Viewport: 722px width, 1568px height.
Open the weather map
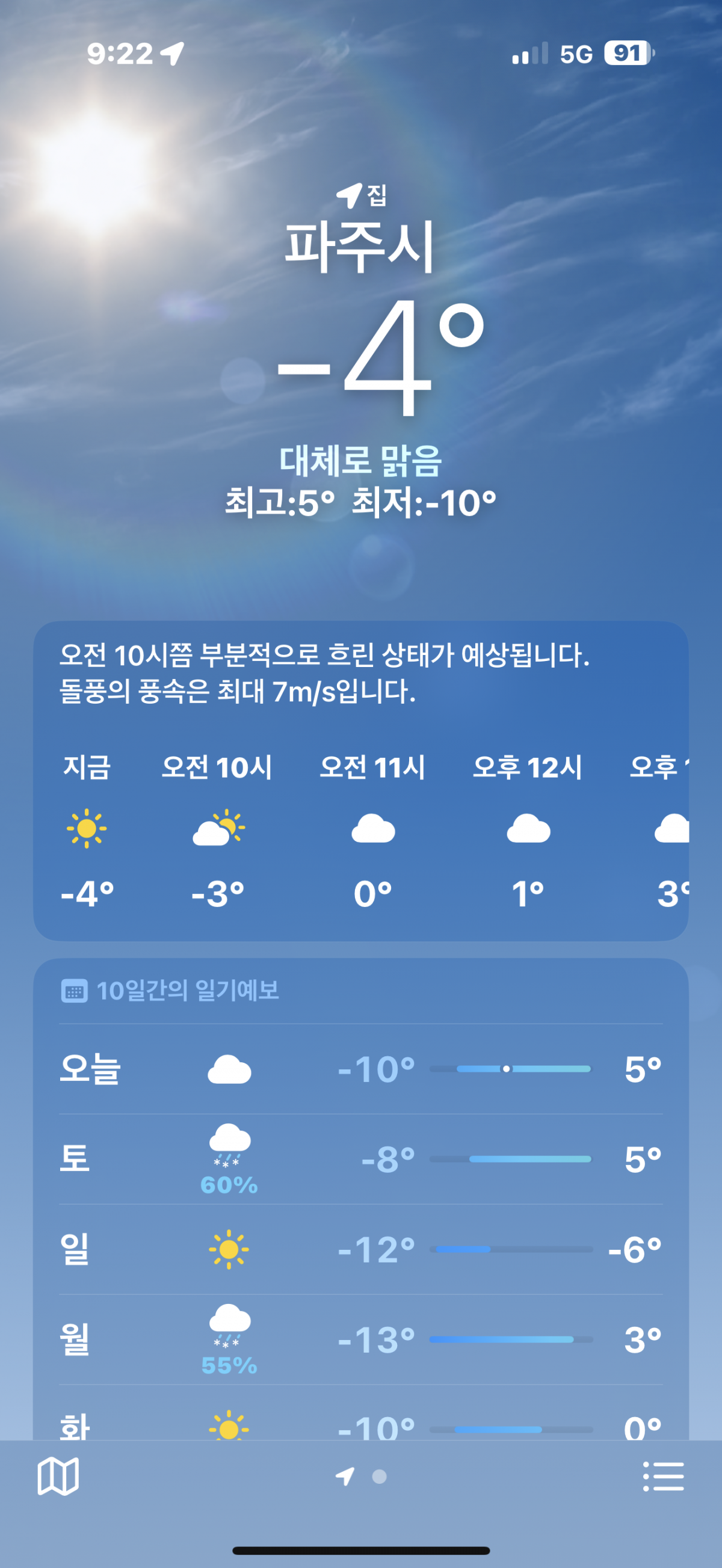[x=58, y=1476]
